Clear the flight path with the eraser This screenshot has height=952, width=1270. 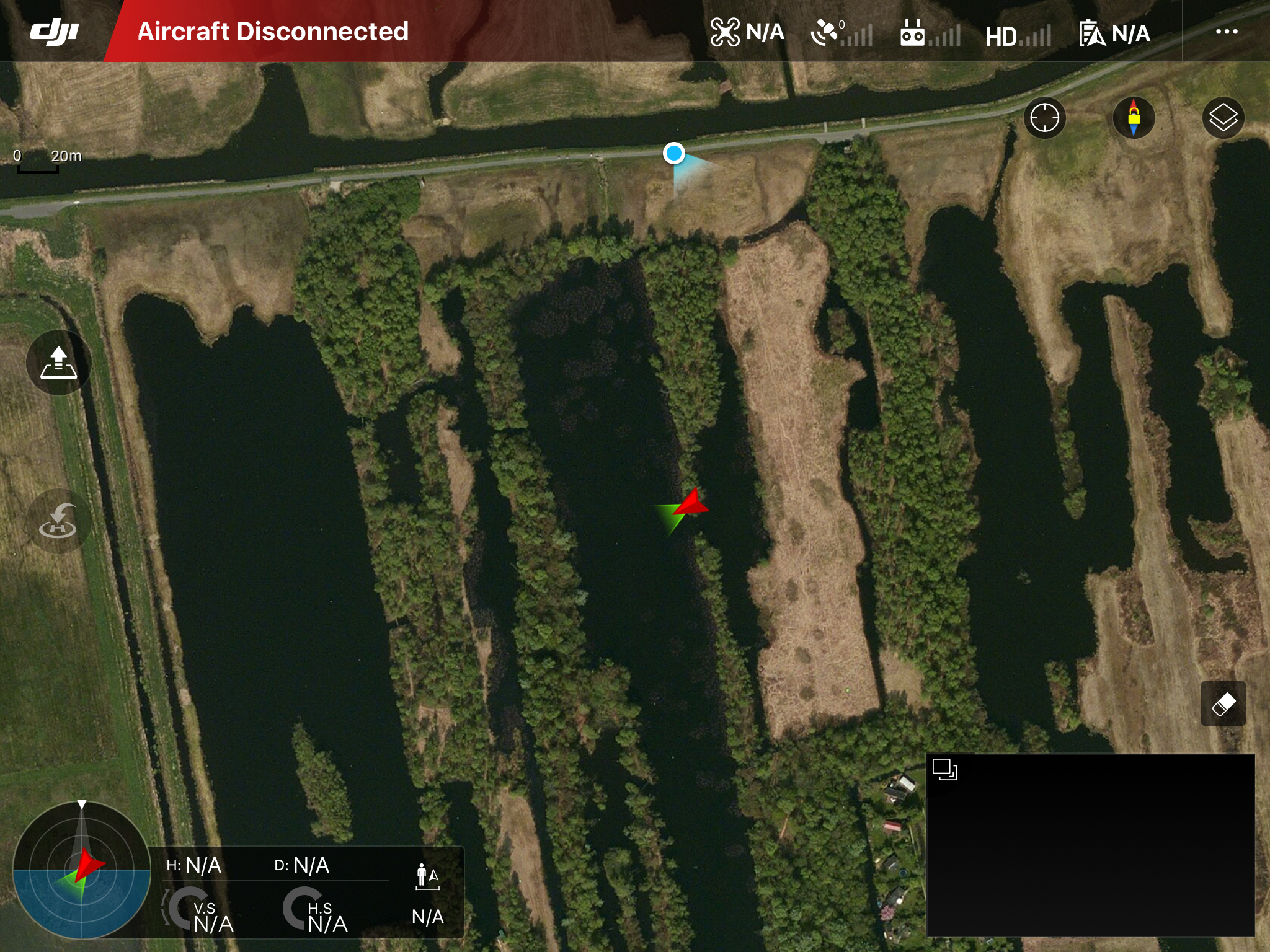click(x=1223, y=703)
